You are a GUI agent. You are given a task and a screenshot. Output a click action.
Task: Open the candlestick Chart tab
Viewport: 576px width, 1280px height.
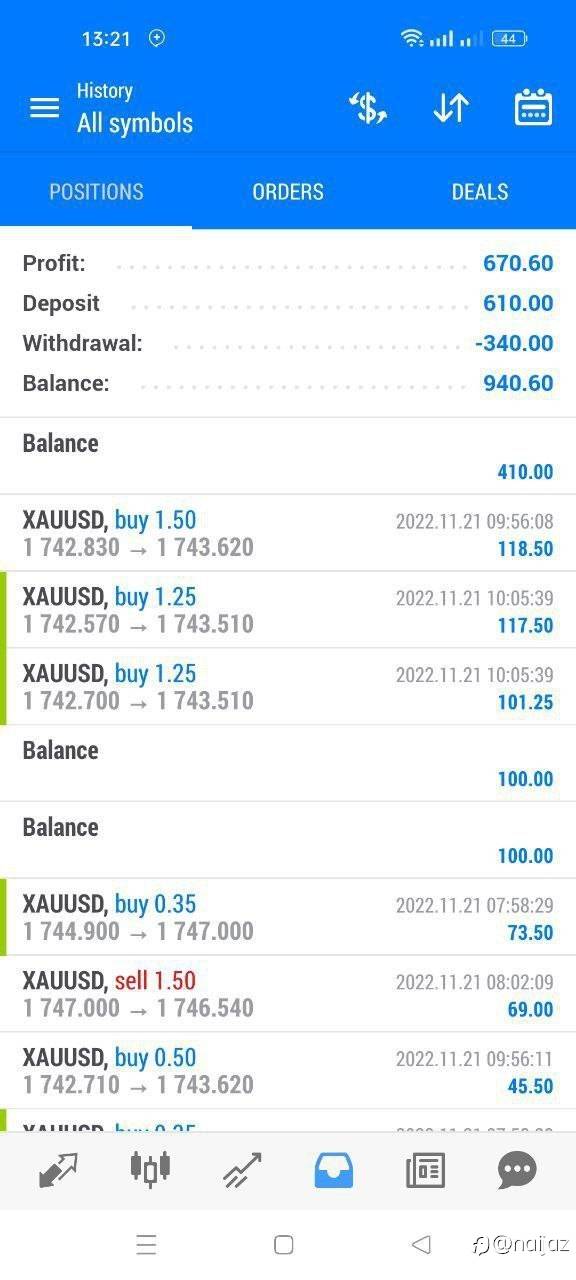150,1168
